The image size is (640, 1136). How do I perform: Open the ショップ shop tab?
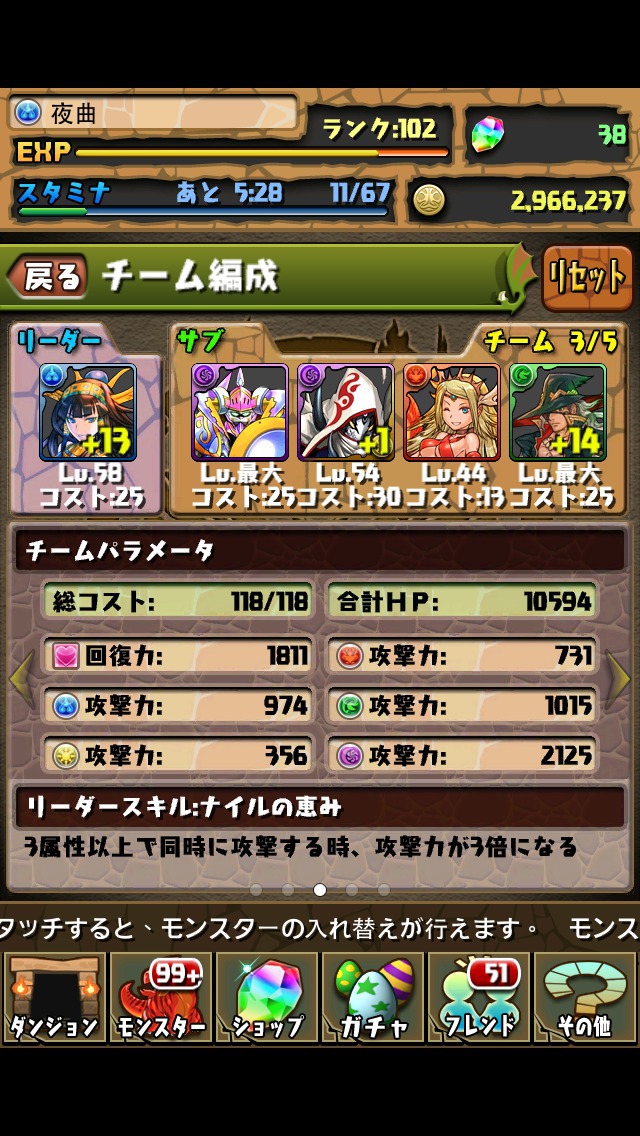[x=267, y=996]
